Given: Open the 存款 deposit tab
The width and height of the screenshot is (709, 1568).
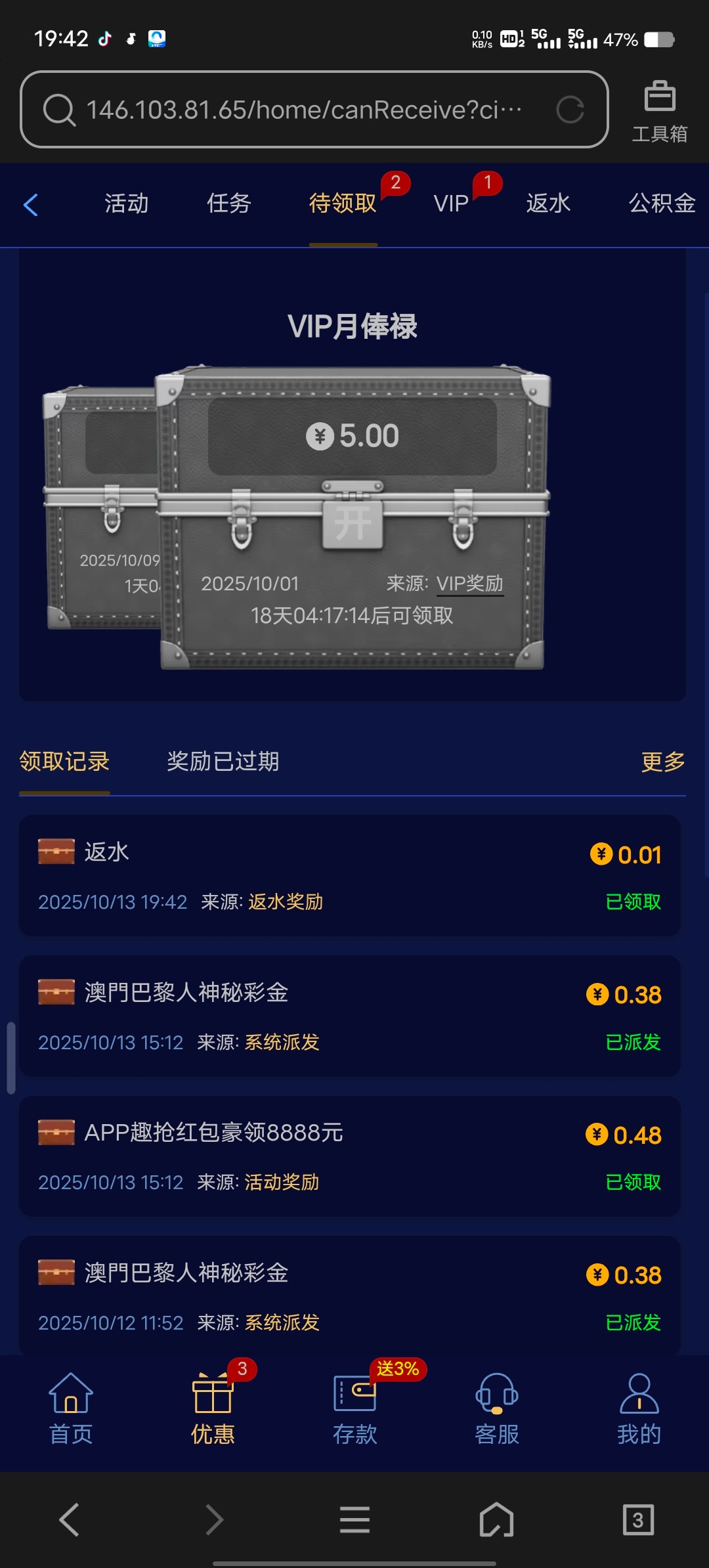Looking at the screenshot, I should [x=354, y=1409].
